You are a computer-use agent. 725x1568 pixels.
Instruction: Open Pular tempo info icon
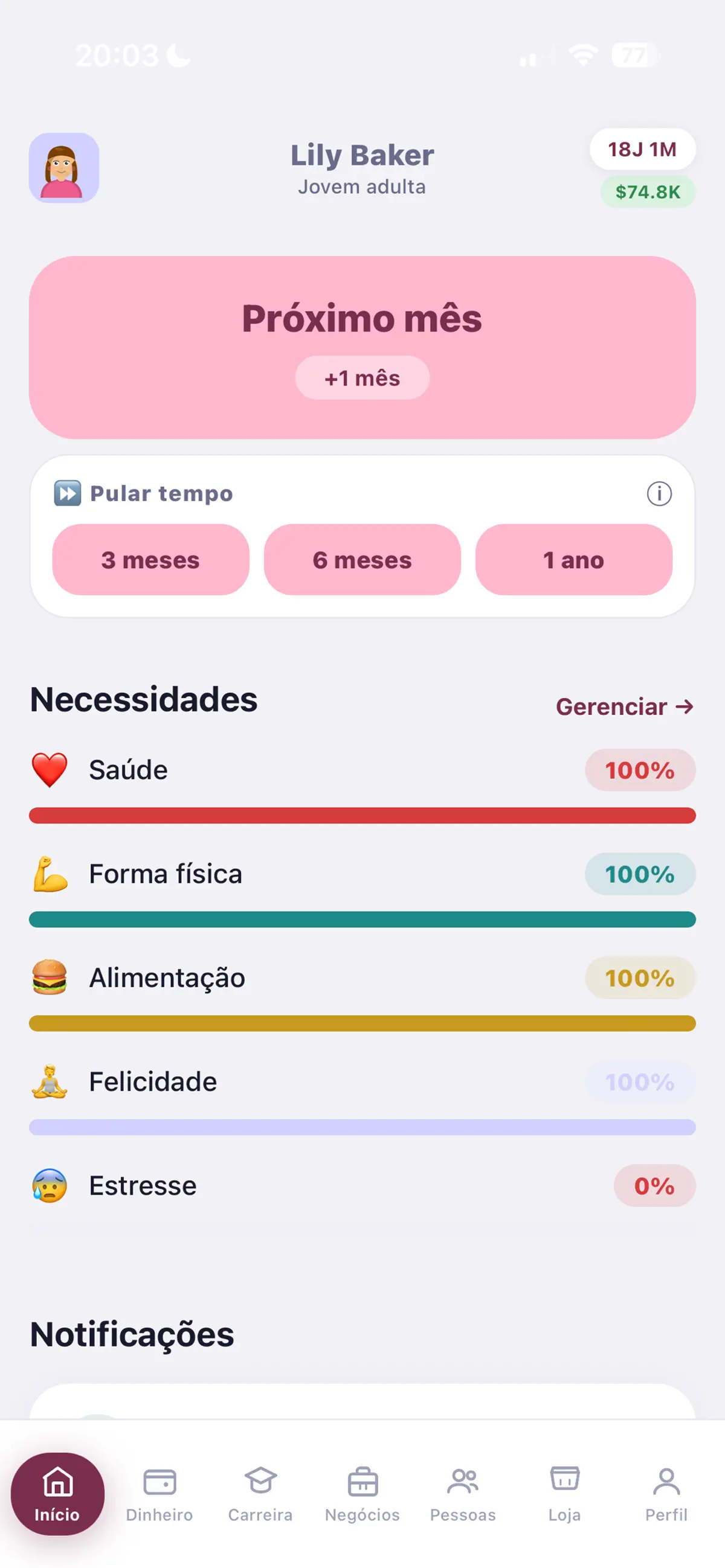659,494
